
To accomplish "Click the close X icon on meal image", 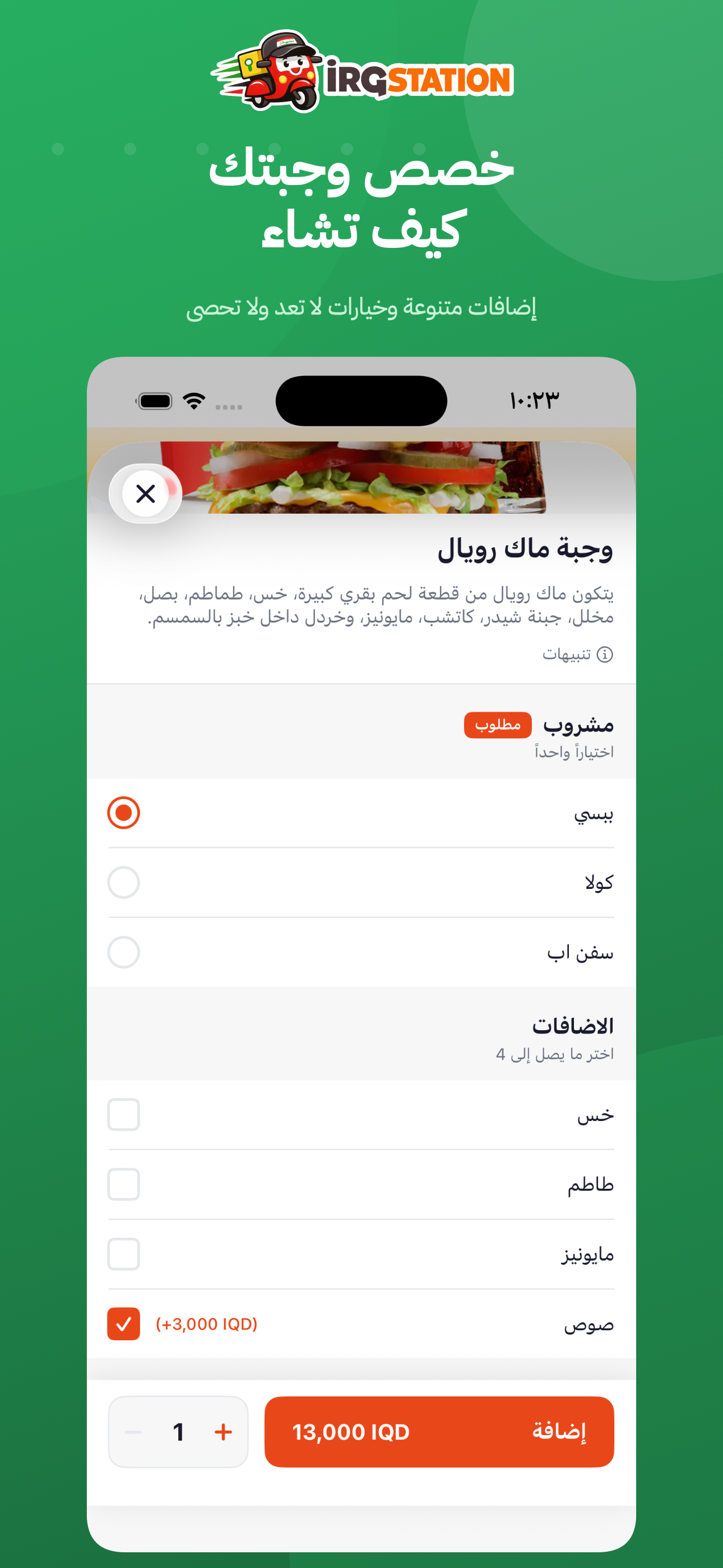I will [x=146, y=494].
